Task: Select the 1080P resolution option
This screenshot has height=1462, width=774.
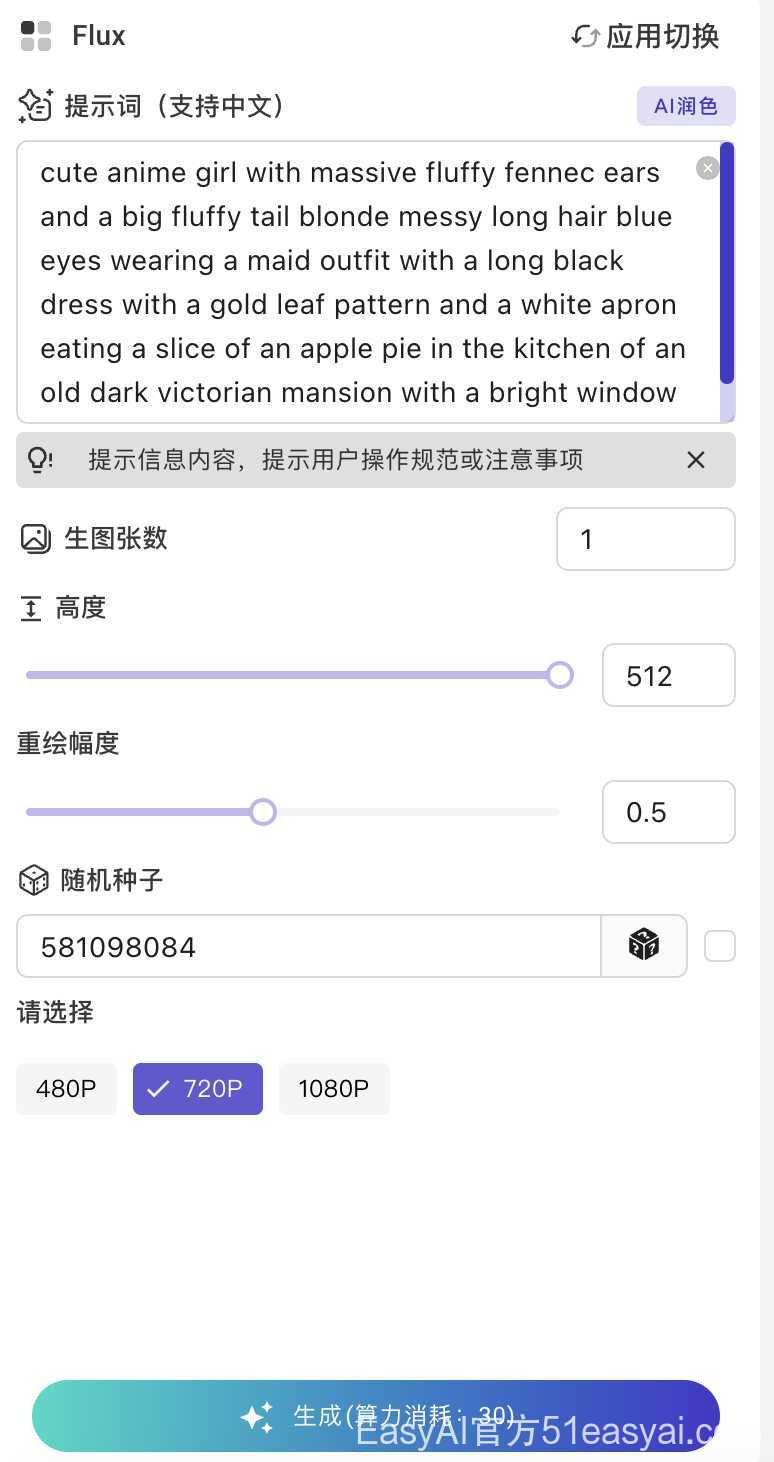Action: click(x=334, y=1089)
